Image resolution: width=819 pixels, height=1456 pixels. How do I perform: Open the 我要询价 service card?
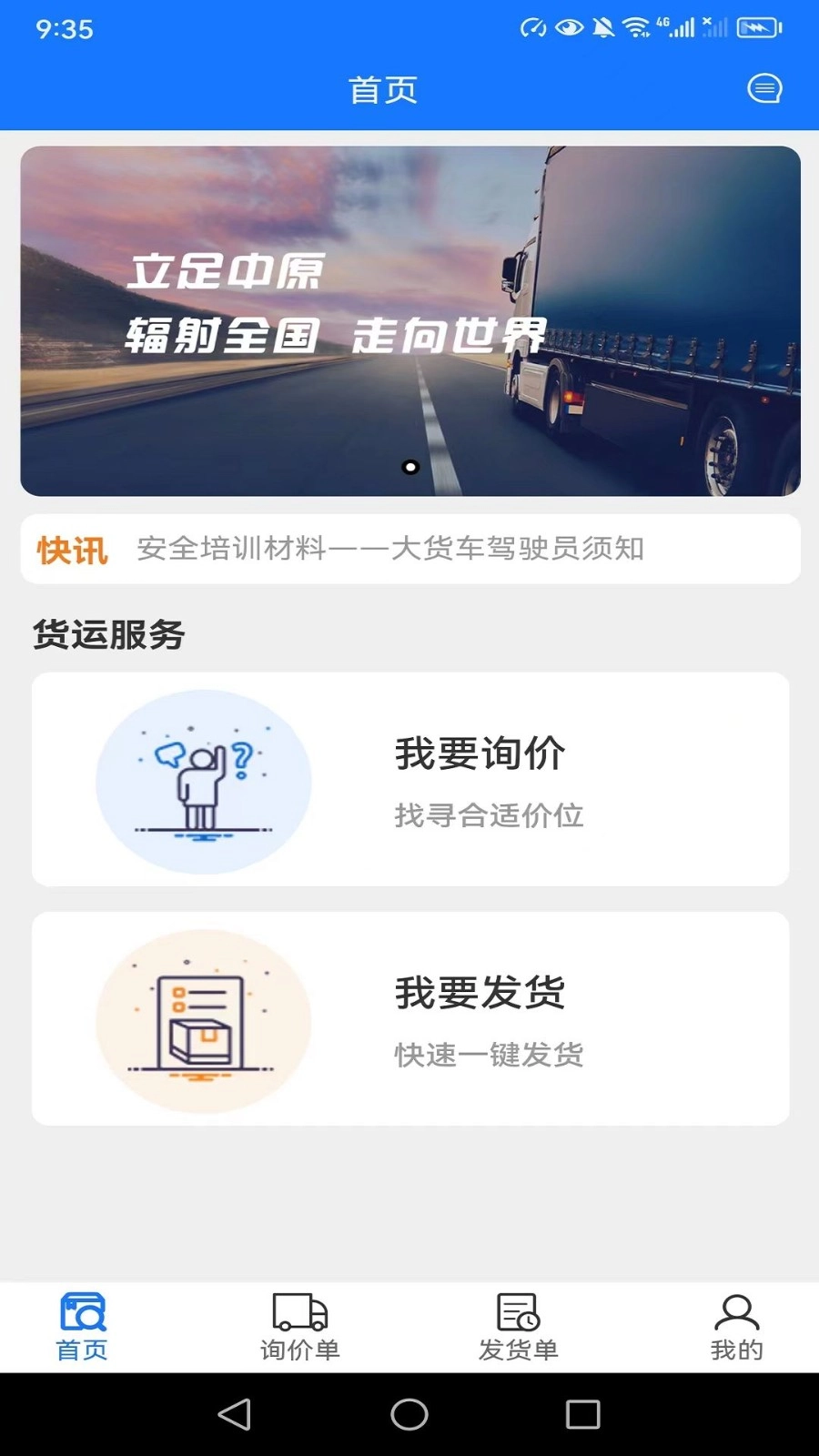409,779
